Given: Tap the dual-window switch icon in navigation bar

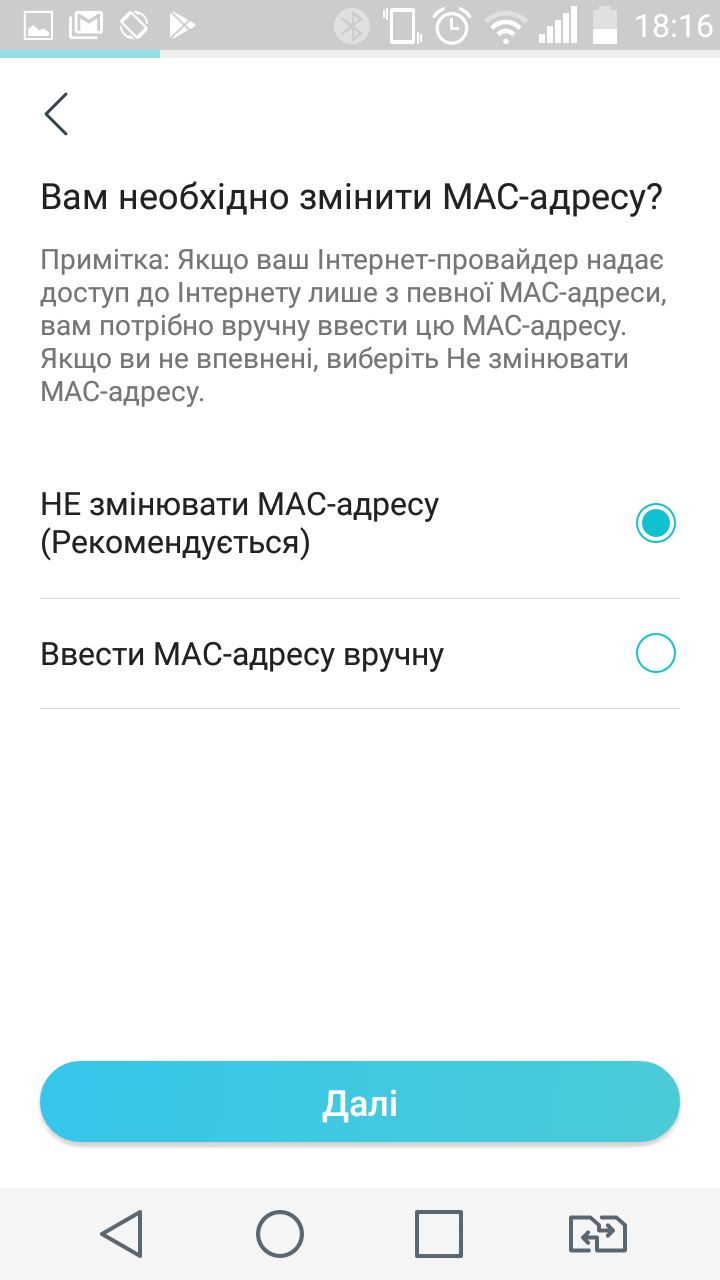Looking at the screenshot, I should pyautogui.click(x=598, y=1234).
